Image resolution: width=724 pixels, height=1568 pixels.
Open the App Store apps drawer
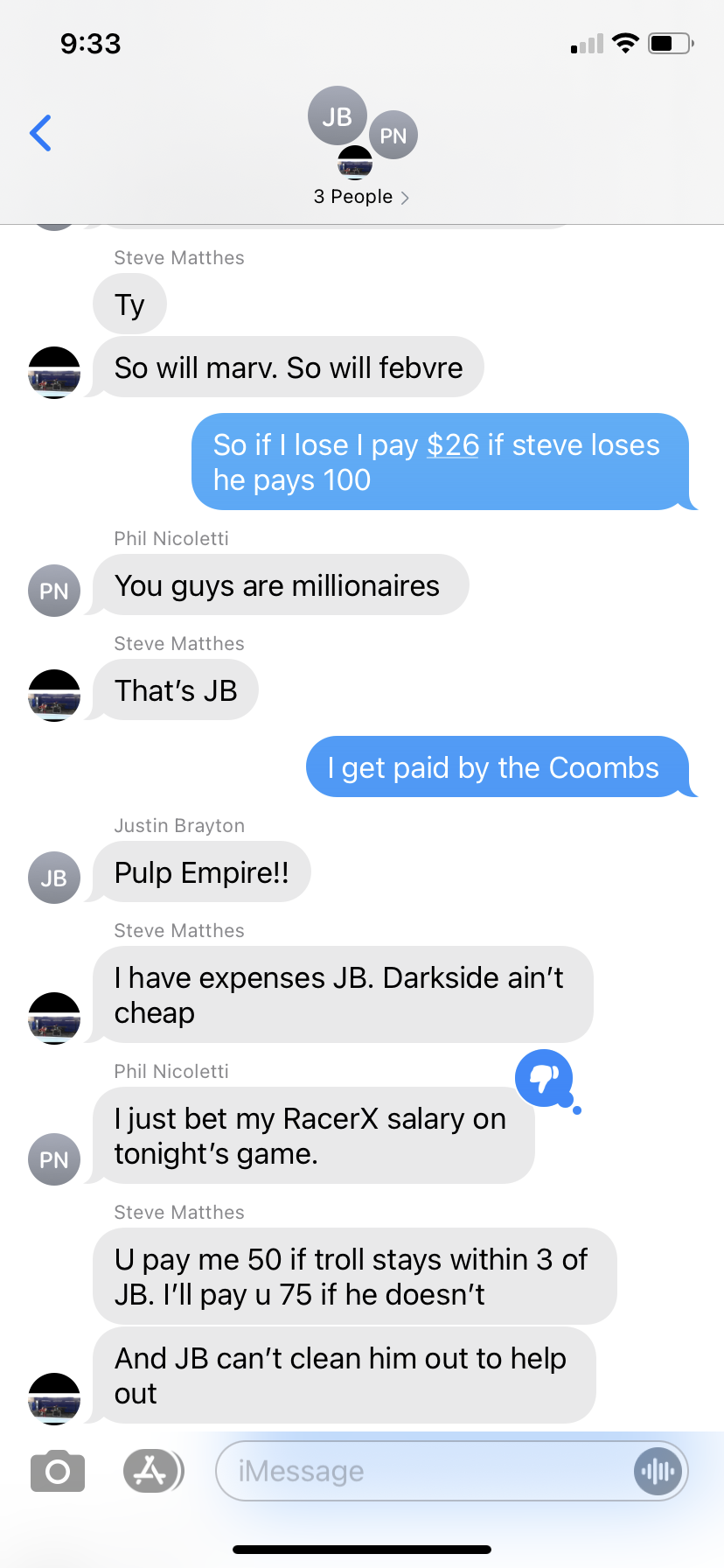[x=152, y=1471]
